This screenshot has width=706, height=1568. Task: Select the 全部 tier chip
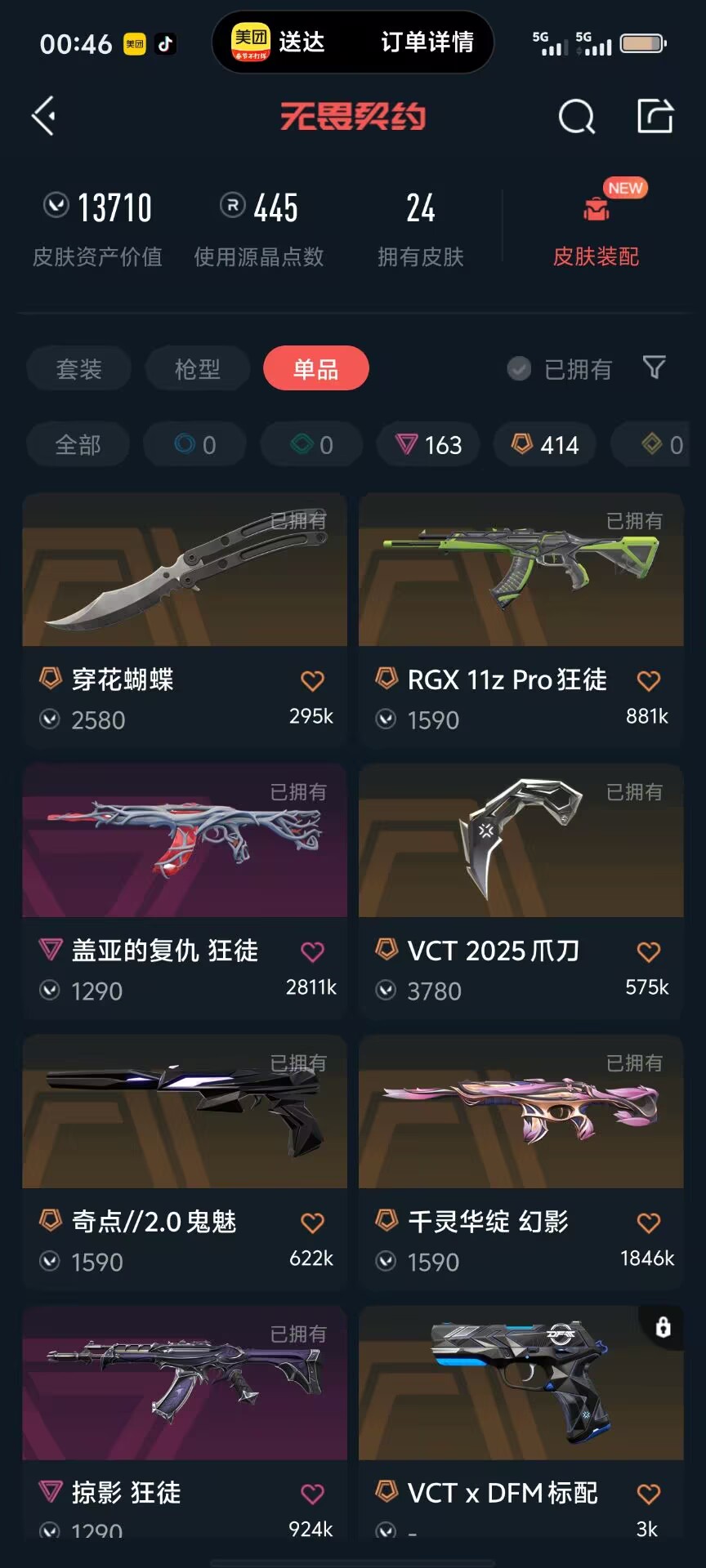(x=78, y=445)
